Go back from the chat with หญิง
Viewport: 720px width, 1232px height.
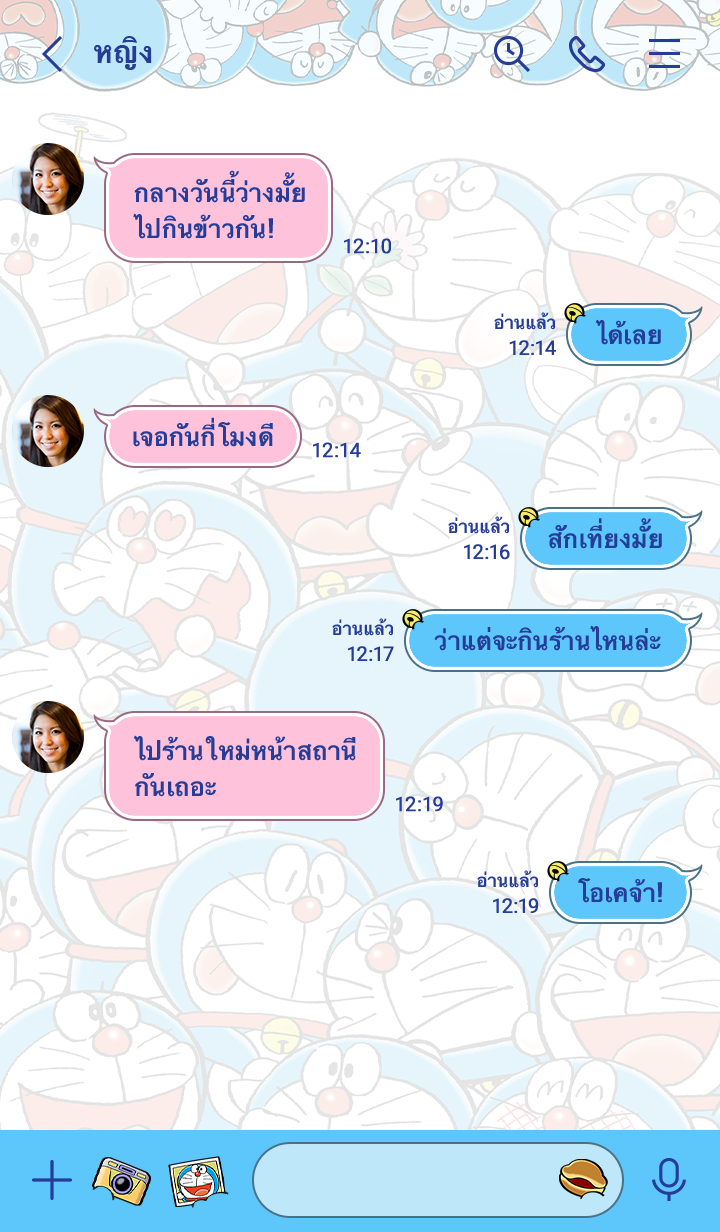[52, 54]
